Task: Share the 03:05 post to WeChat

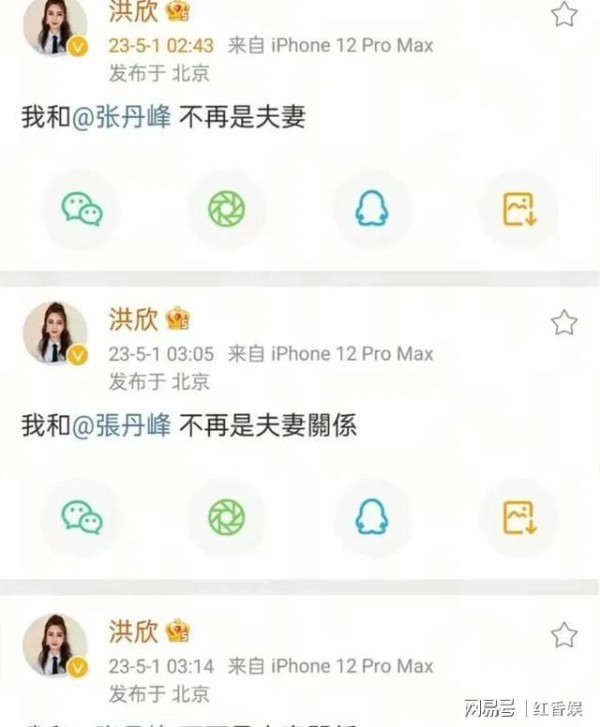Action: [82, 516]
